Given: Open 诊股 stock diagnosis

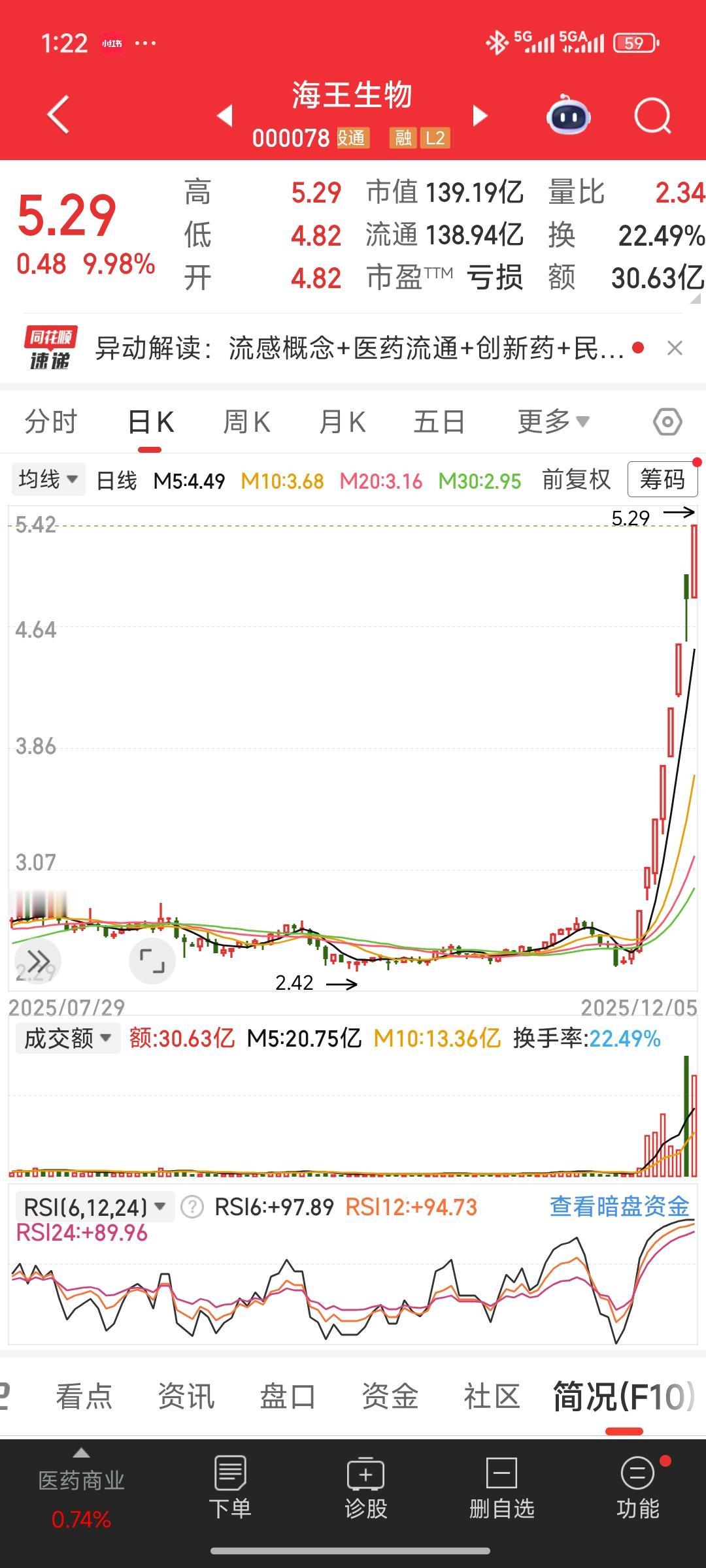Looking at the screenshot, I should coord(366,1496).
